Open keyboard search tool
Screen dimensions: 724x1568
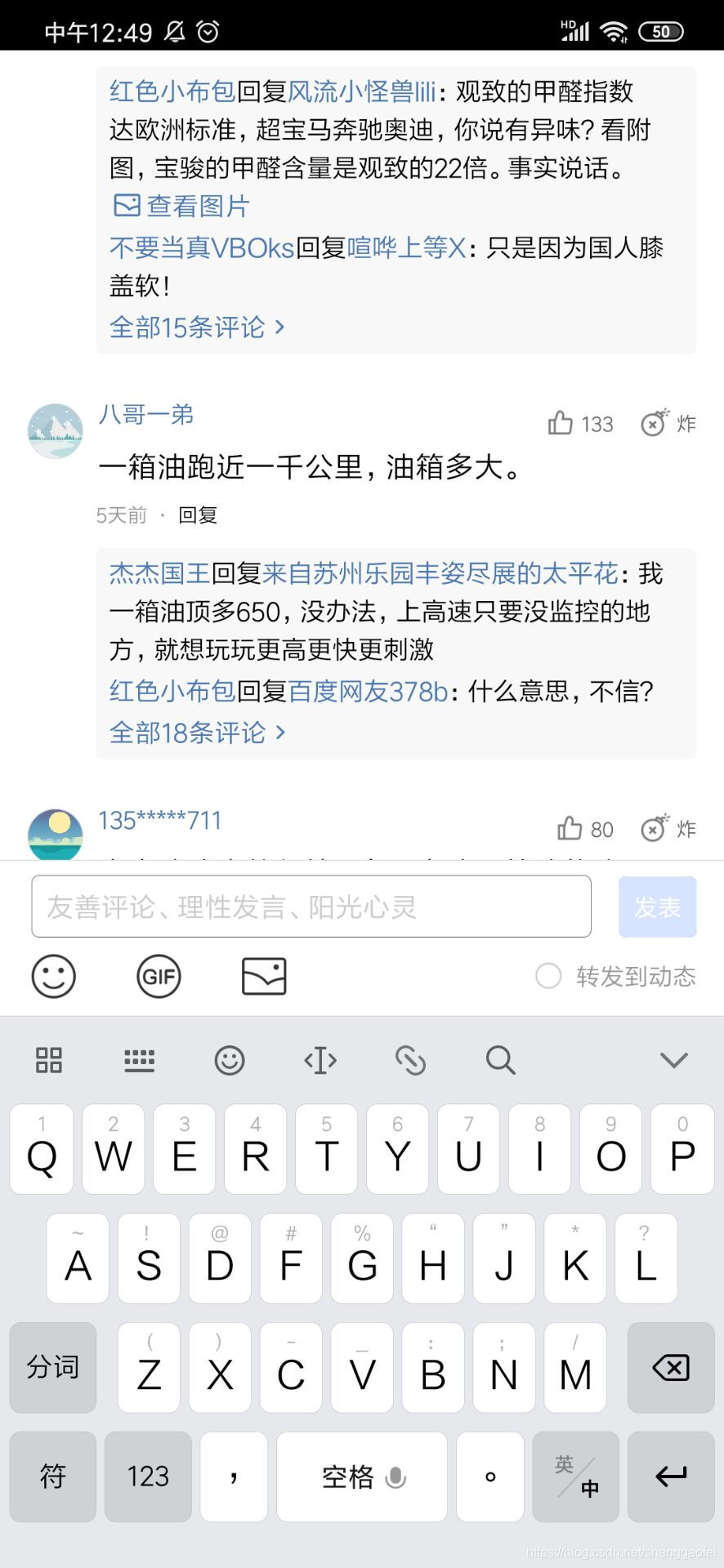500,1060
